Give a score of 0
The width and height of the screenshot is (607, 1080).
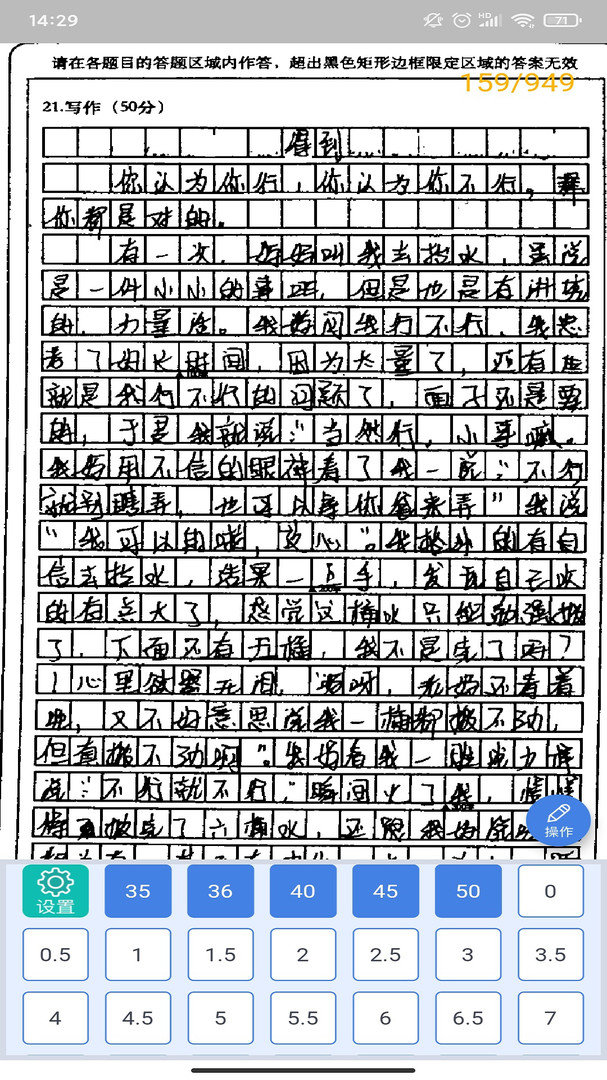(x=550, y=890)
